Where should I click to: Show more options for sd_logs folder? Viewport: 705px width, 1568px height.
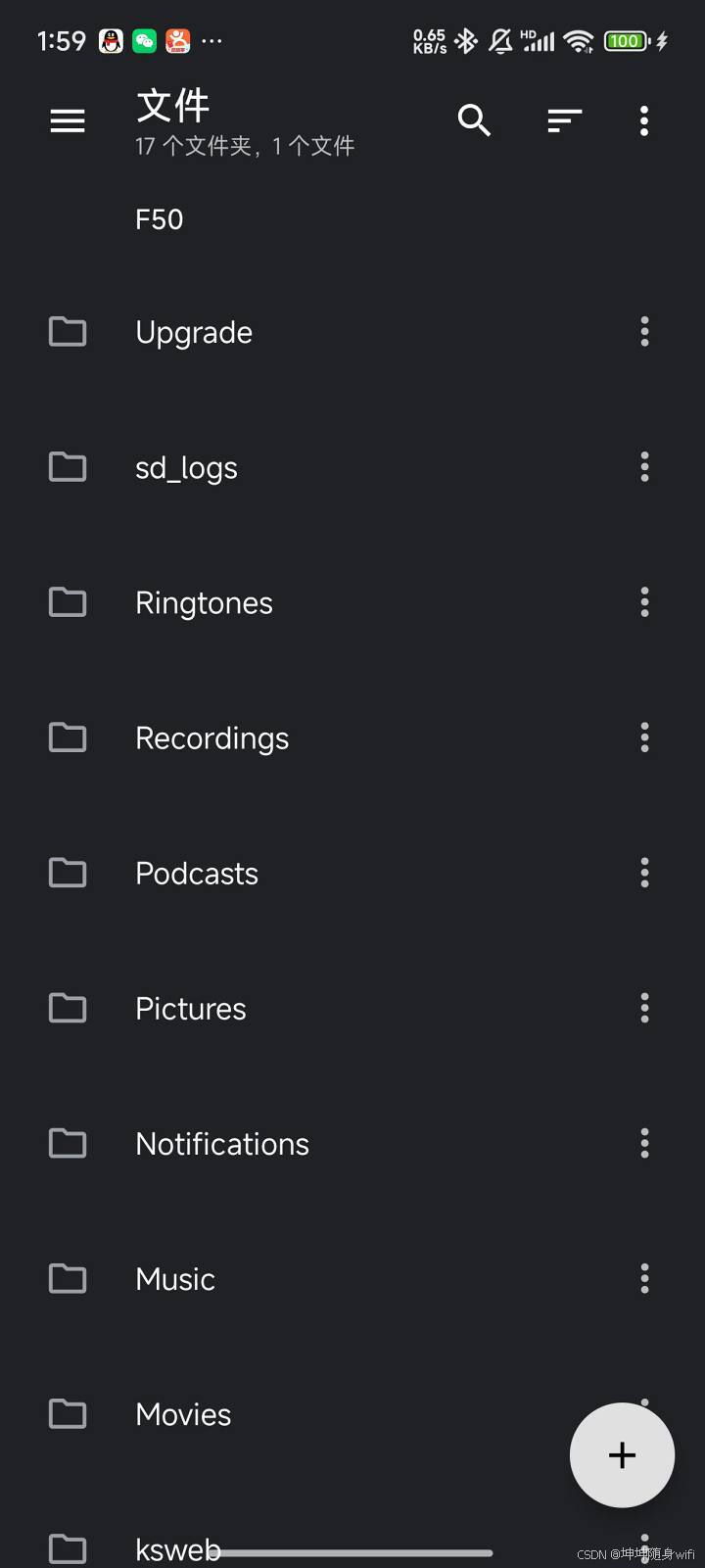click(644, 467)
